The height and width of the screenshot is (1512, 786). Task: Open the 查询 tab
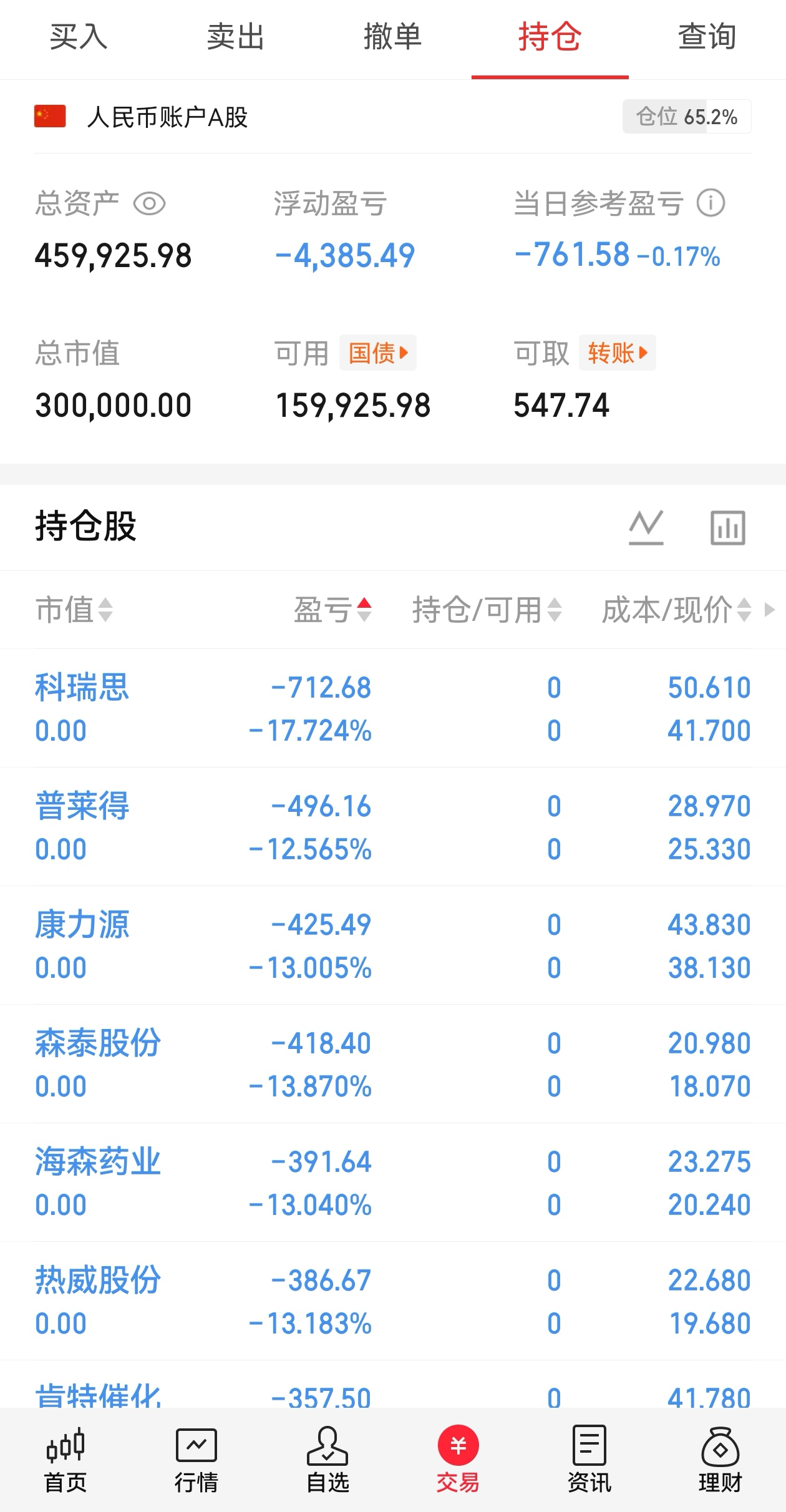point(707,37)
